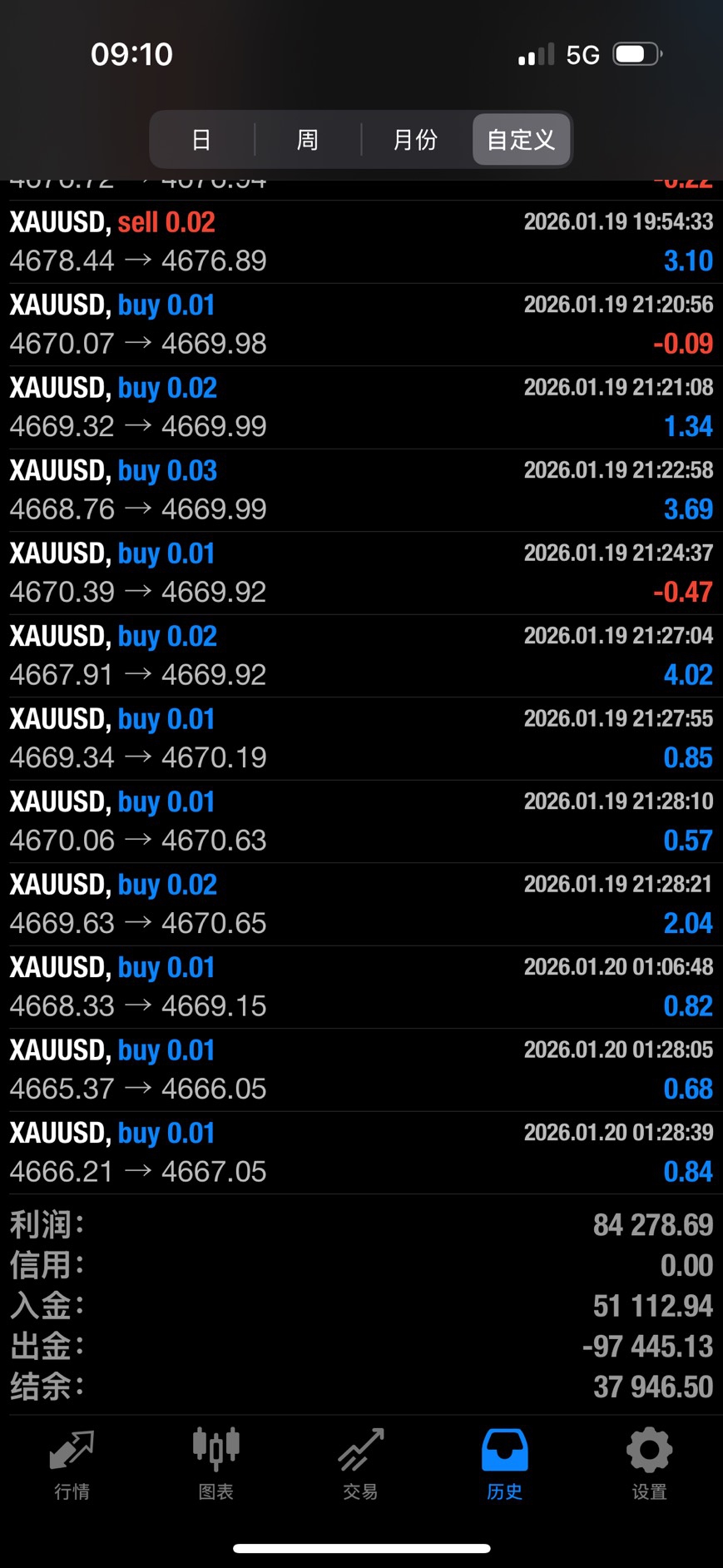Expand the buy 0.03 trade at 21:22:58
Viewport: 723px width, 1568px height.
[361, 490]
